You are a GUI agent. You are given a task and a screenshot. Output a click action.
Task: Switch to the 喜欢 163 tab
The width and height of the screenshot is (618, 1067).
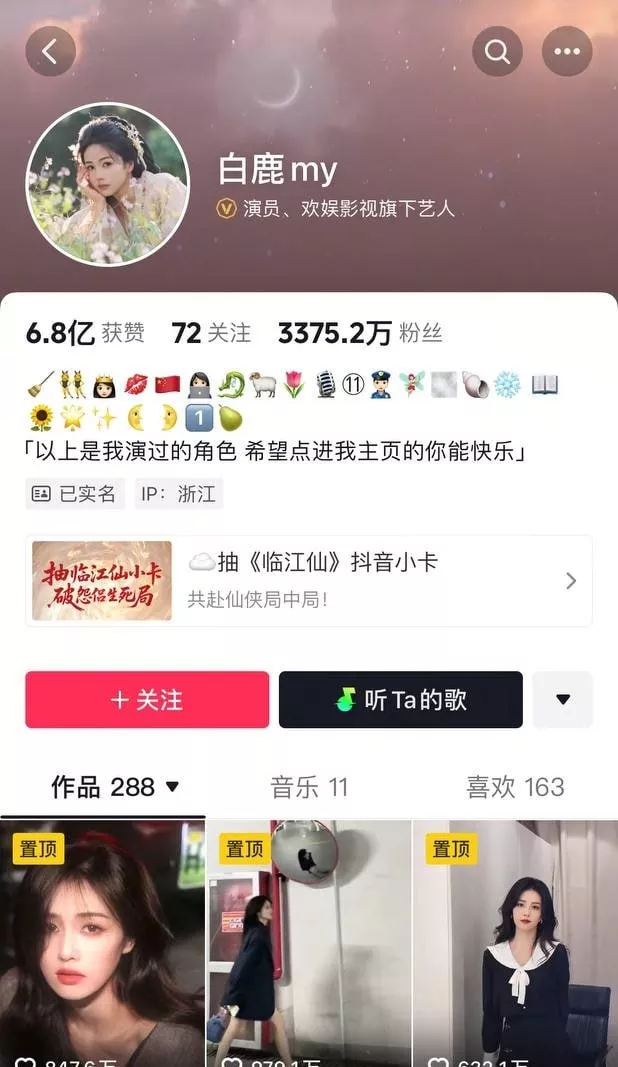pyautogui.click(x=514, y=787)
